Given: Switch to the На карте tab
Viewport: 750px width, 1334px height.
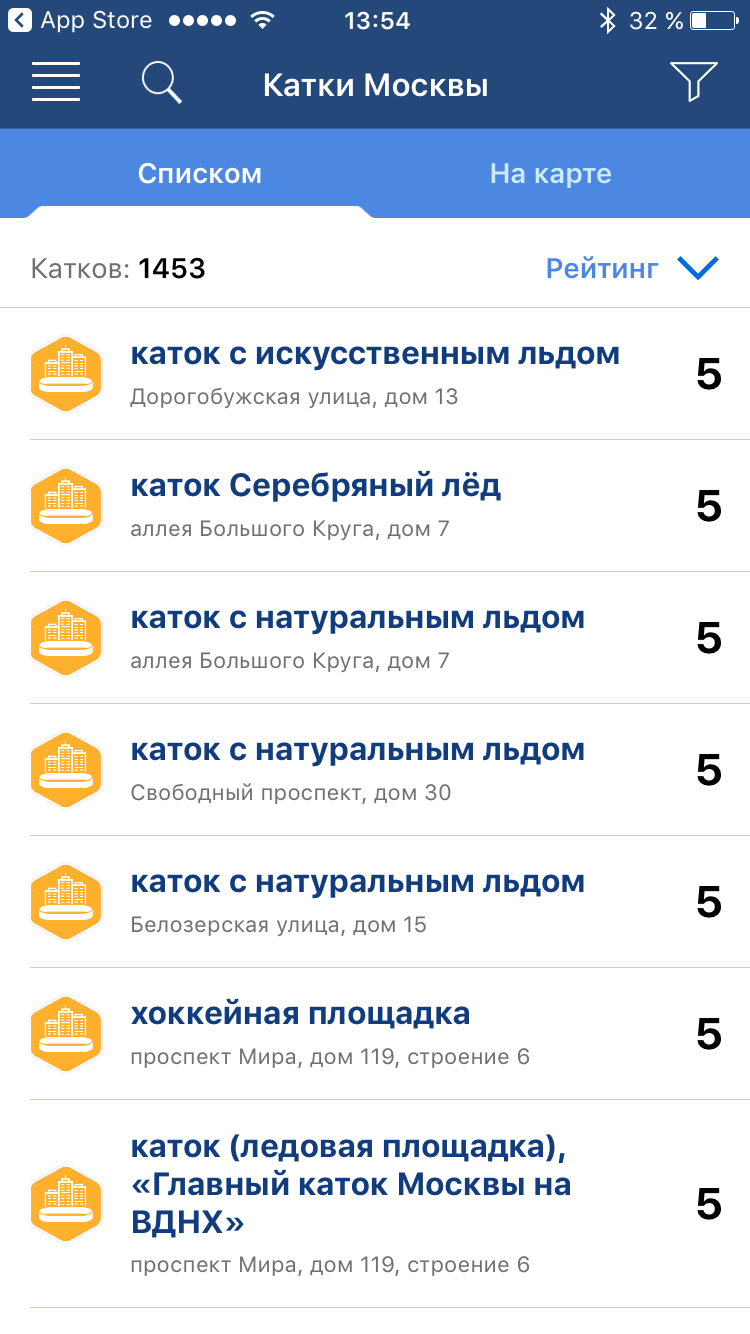Looking at the screenshot, I should tap(550, 174).
